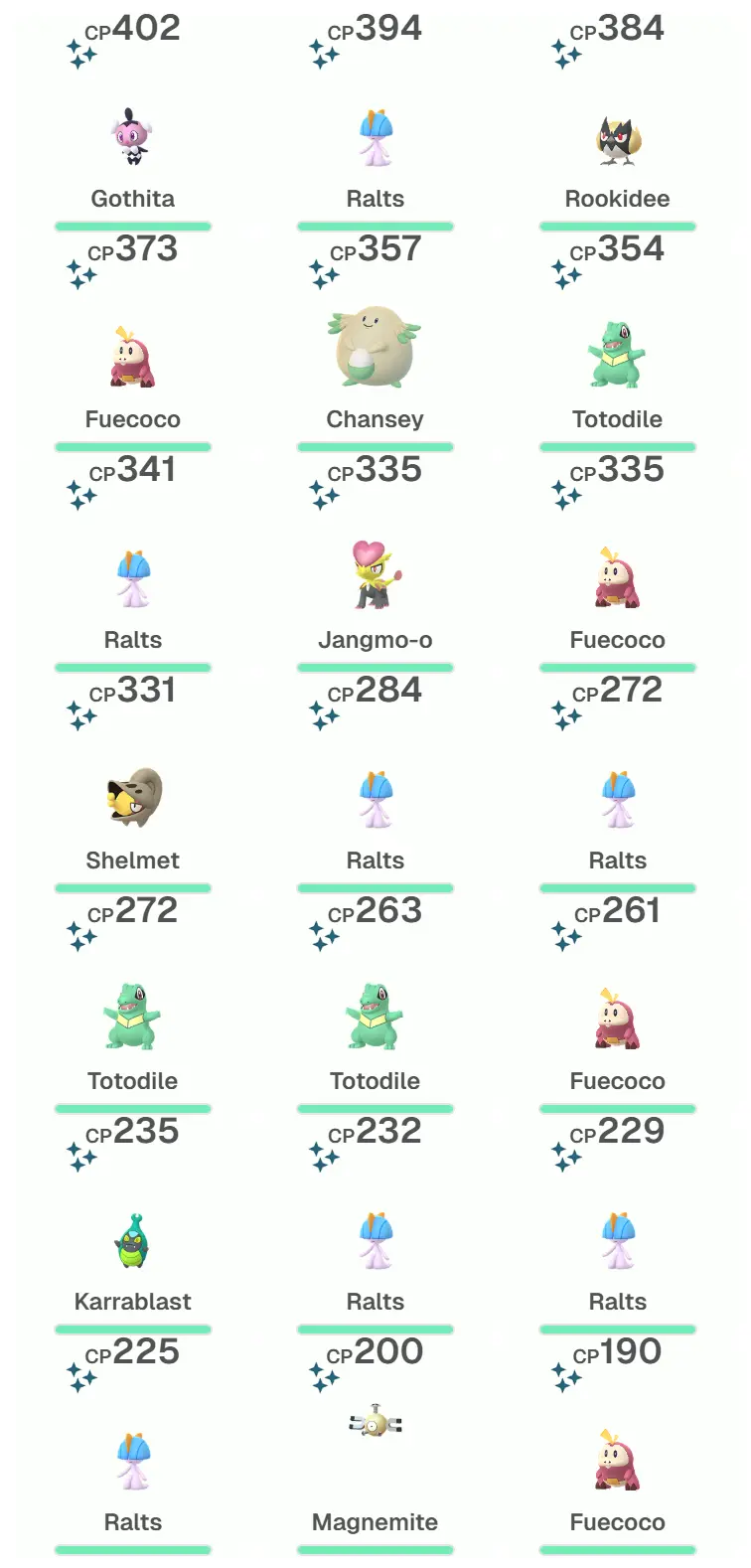Viewport: 751px width, 1568px height.
Task: Open the Totodile with CP 354
Action: point(618,356)
